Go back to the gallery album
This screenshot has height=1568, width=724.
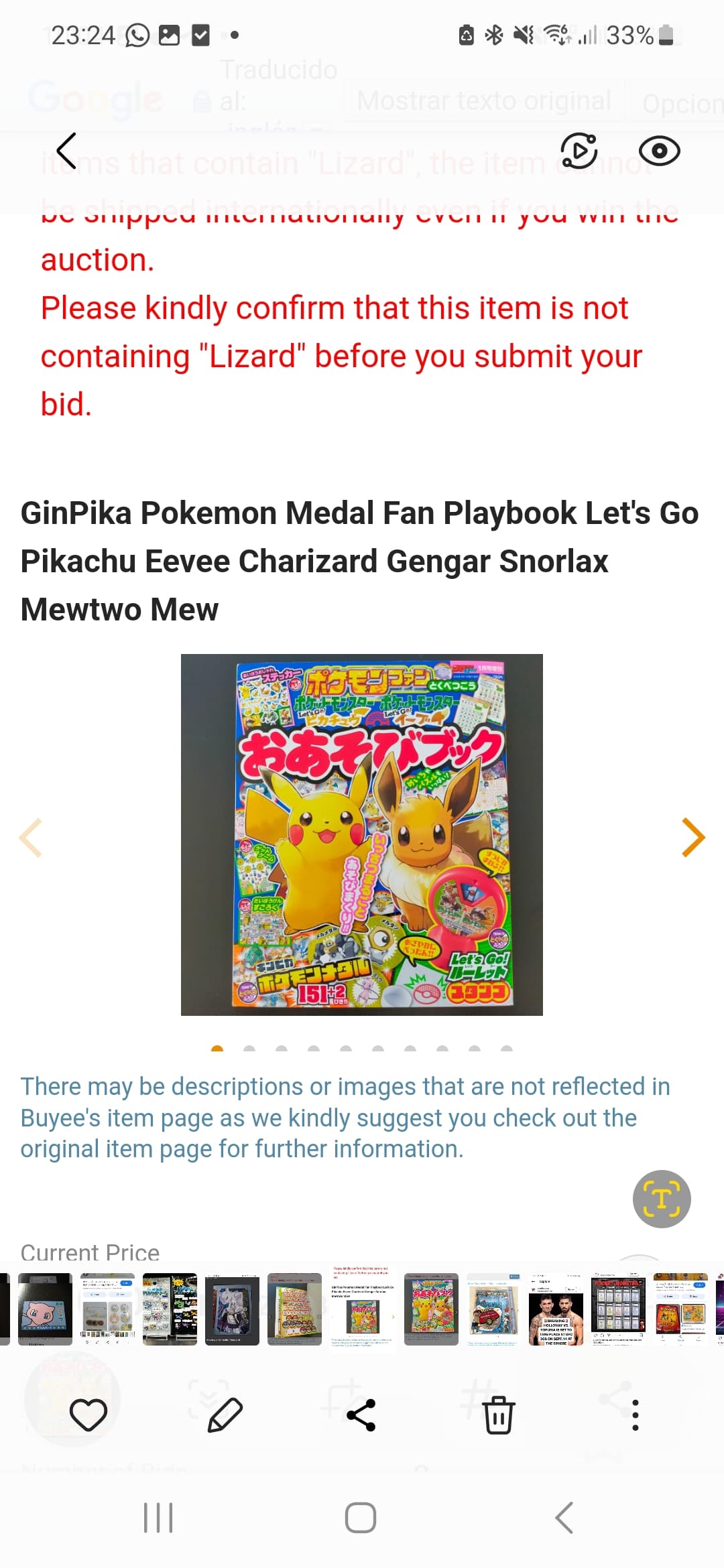tap(66, 151)
